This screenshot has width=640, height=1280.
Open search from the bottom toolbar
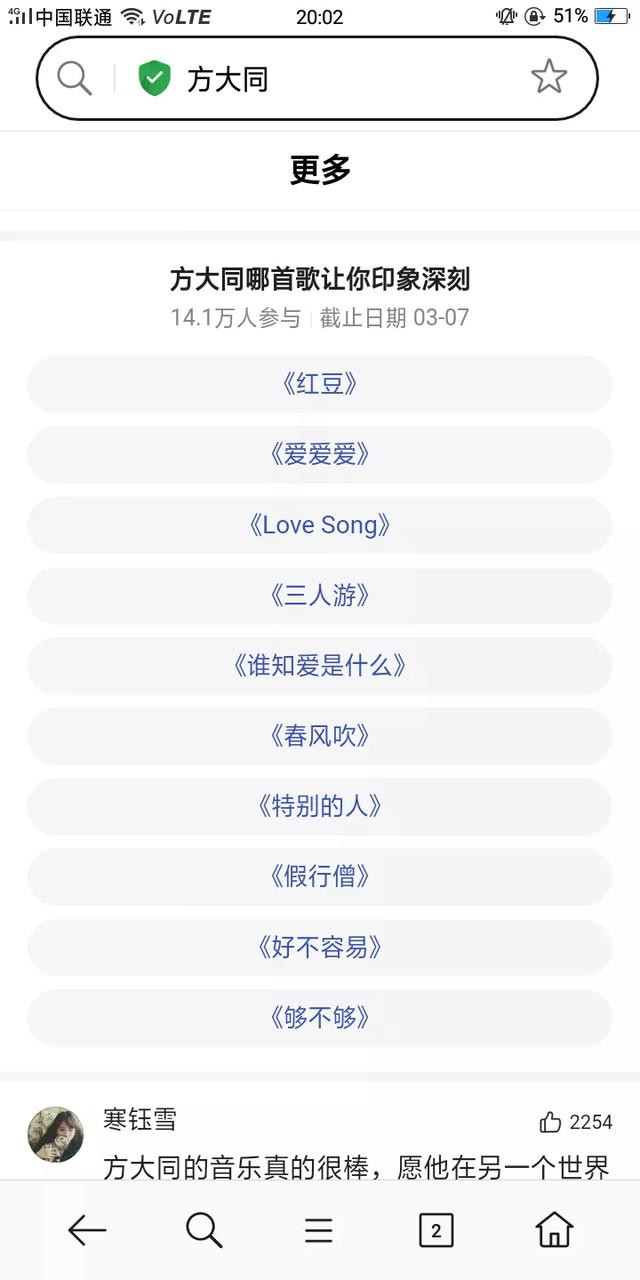coord(204,1230)
